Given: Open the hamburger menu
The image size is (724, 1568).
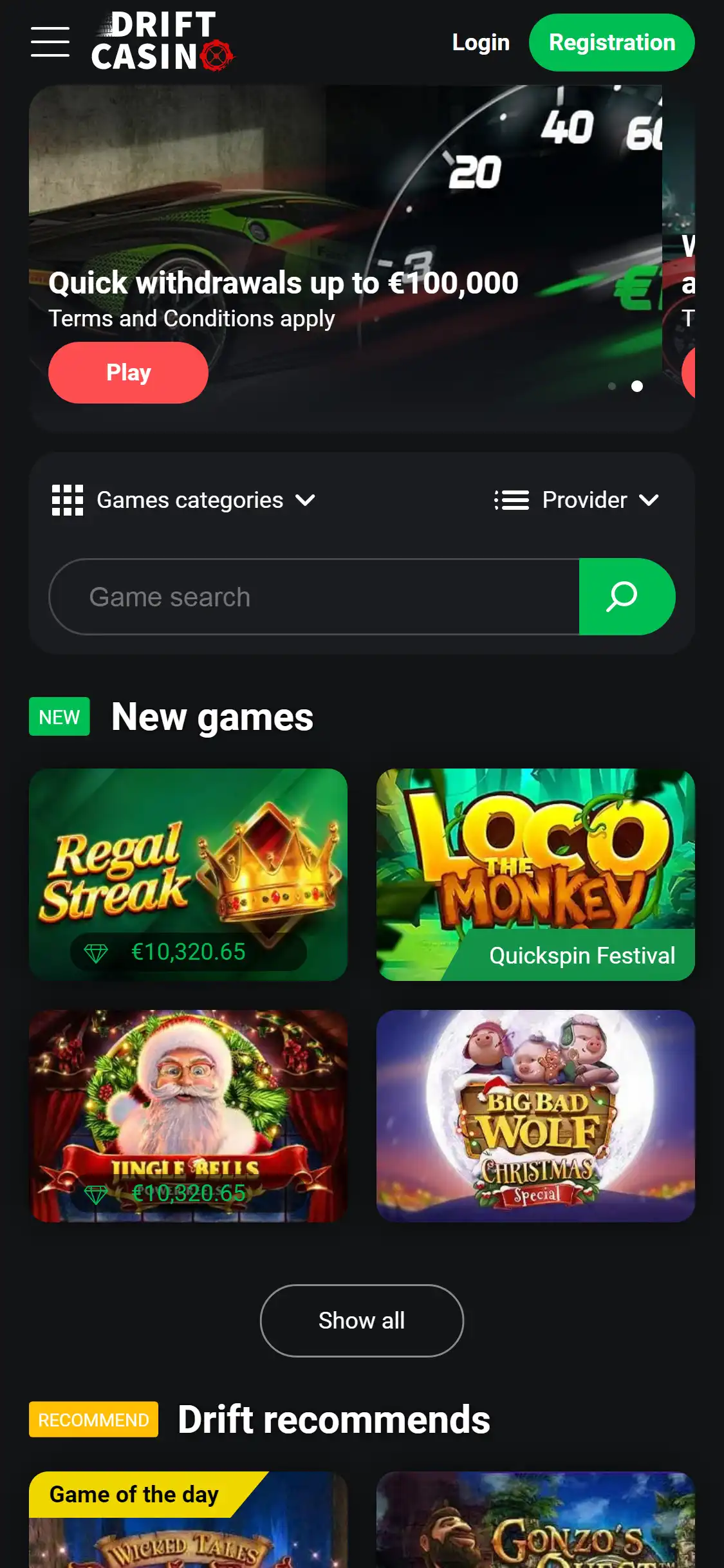Looking at the screenshot, I should tap(50, 42).
